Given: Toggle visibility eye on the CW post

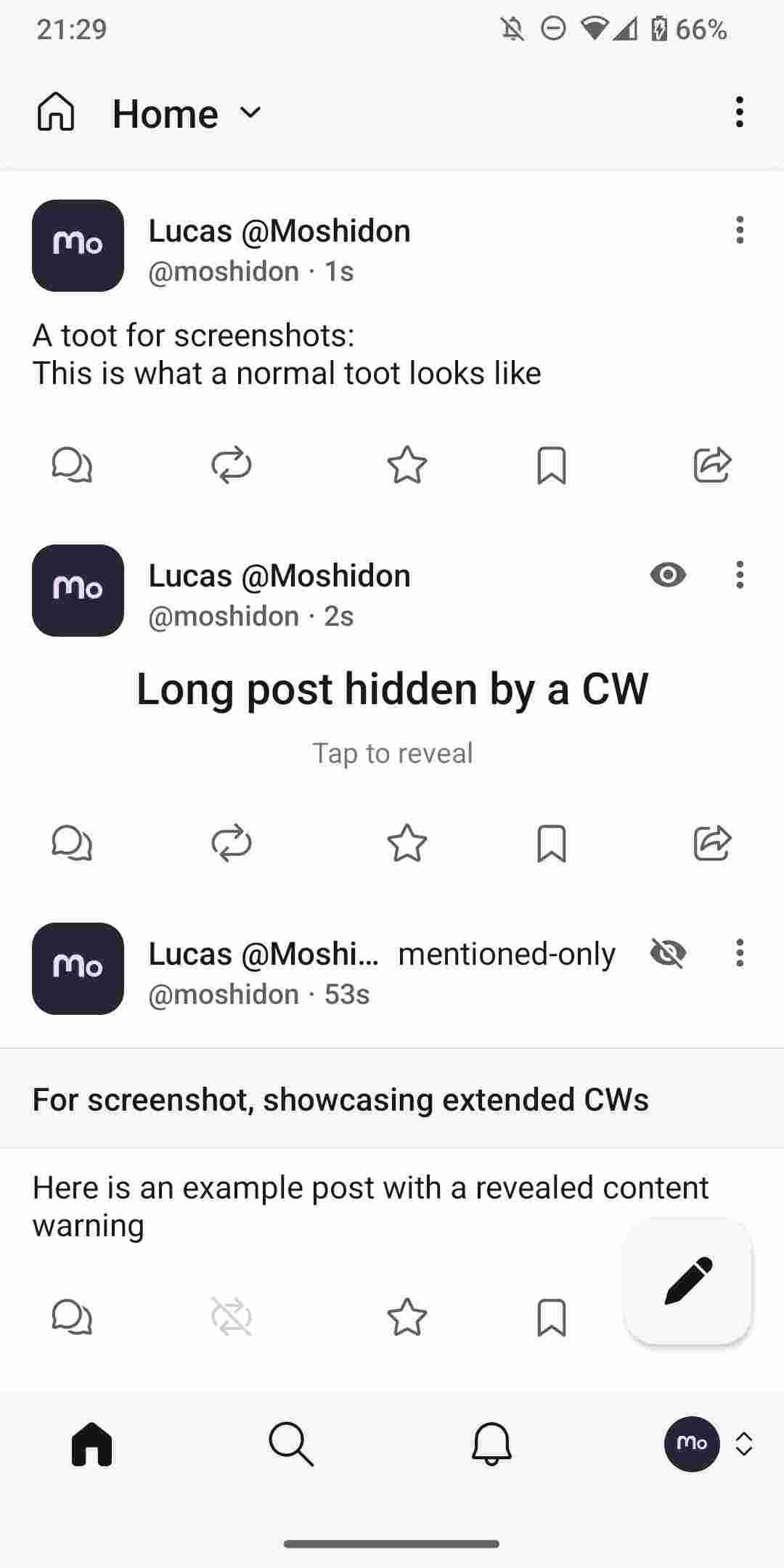Looking at the screenshot, I should [668, 575].
